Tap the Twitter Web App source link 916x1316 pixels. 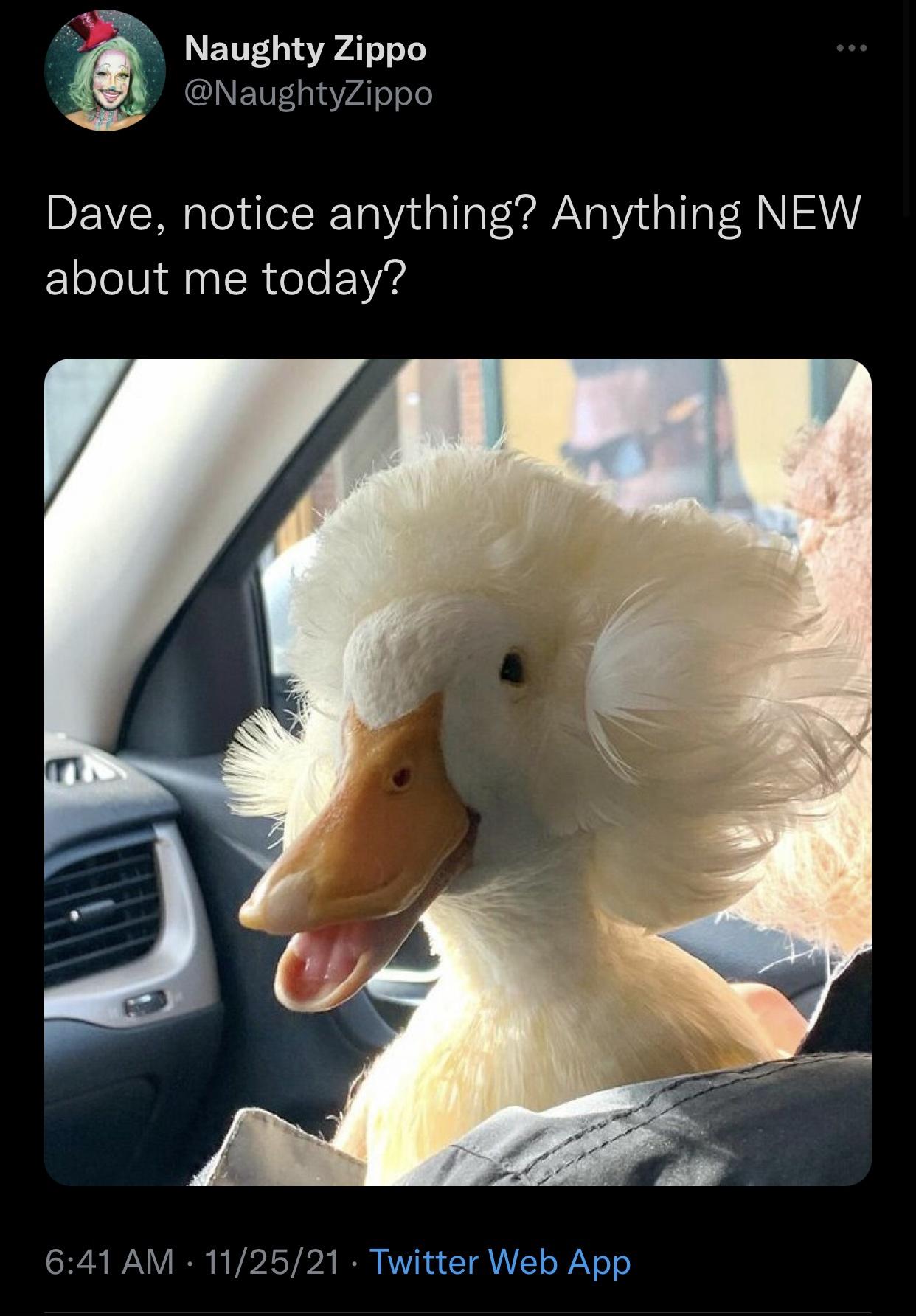pos(499,1261)
